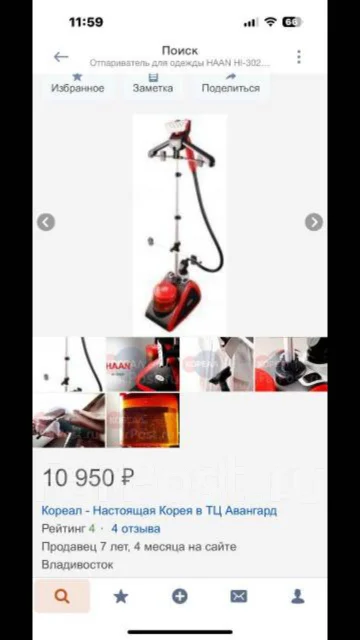
Task: Open the messages envelope tab
Action: [x=239, y=597]
